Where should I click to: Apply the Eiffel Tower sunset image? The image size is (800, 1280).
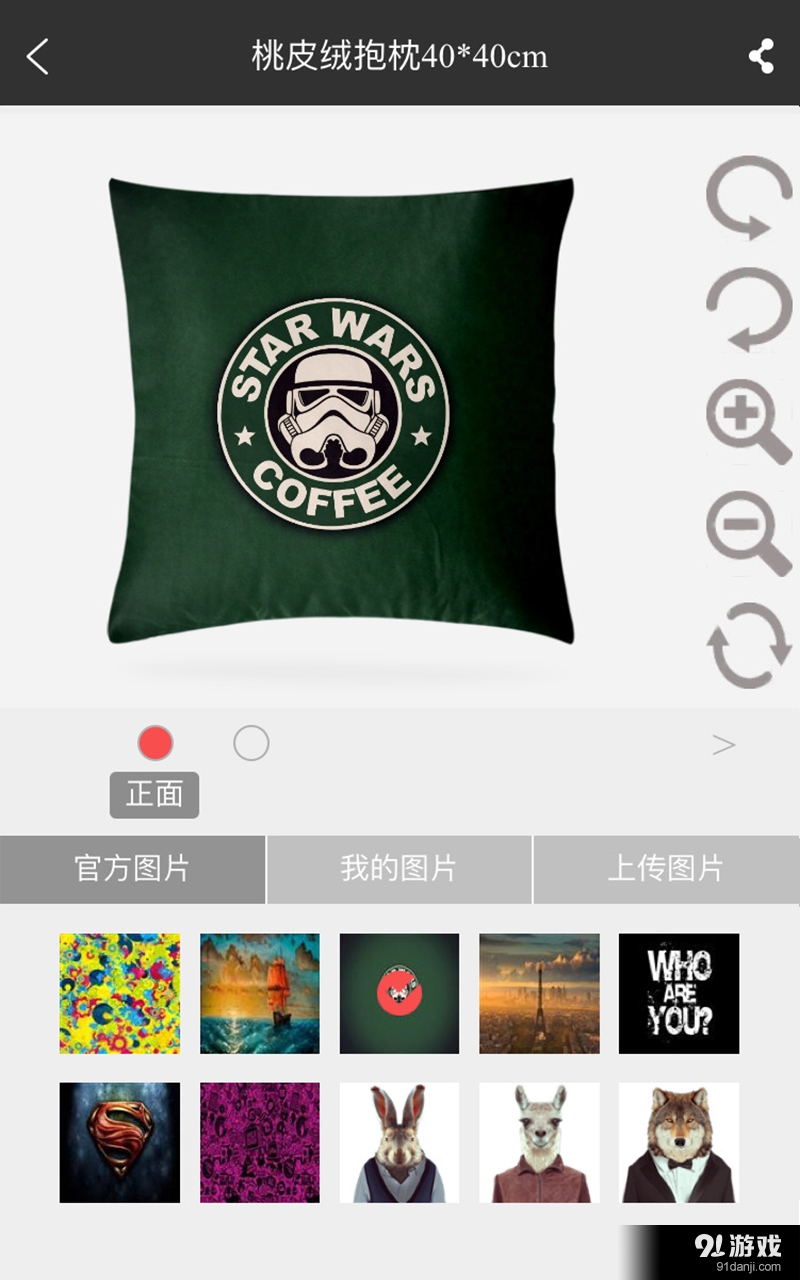pos(539,993)
